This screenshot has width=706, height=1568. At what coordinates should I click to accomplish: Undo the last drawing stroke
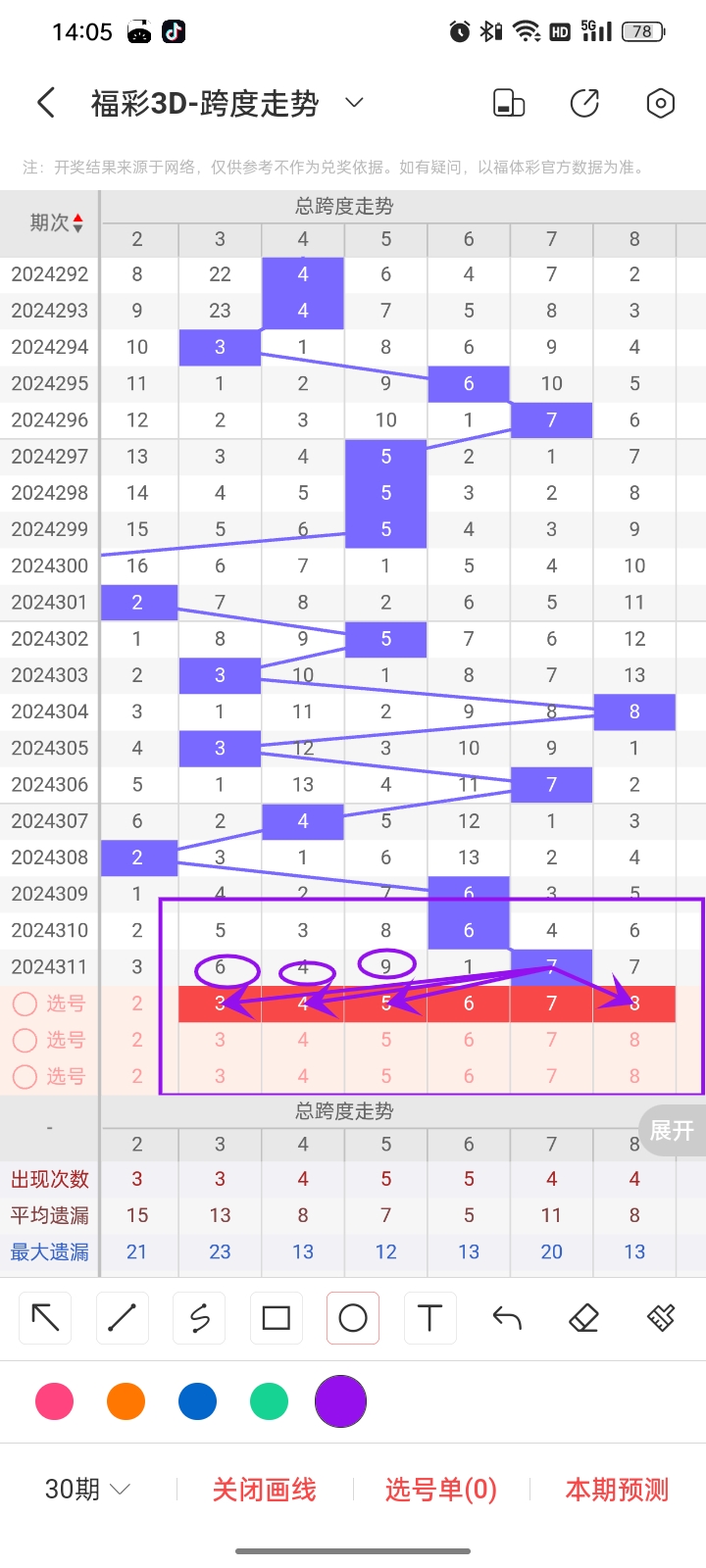click(x=507, y=1317)
